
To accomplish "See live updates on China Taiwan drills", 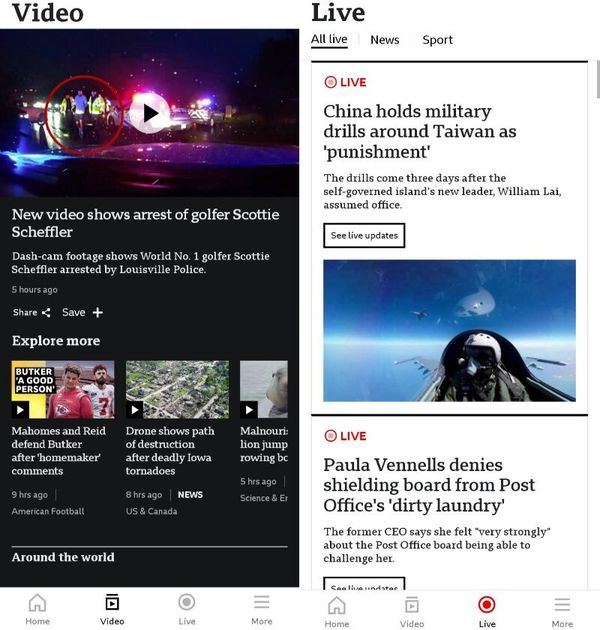I will (364, 235).
